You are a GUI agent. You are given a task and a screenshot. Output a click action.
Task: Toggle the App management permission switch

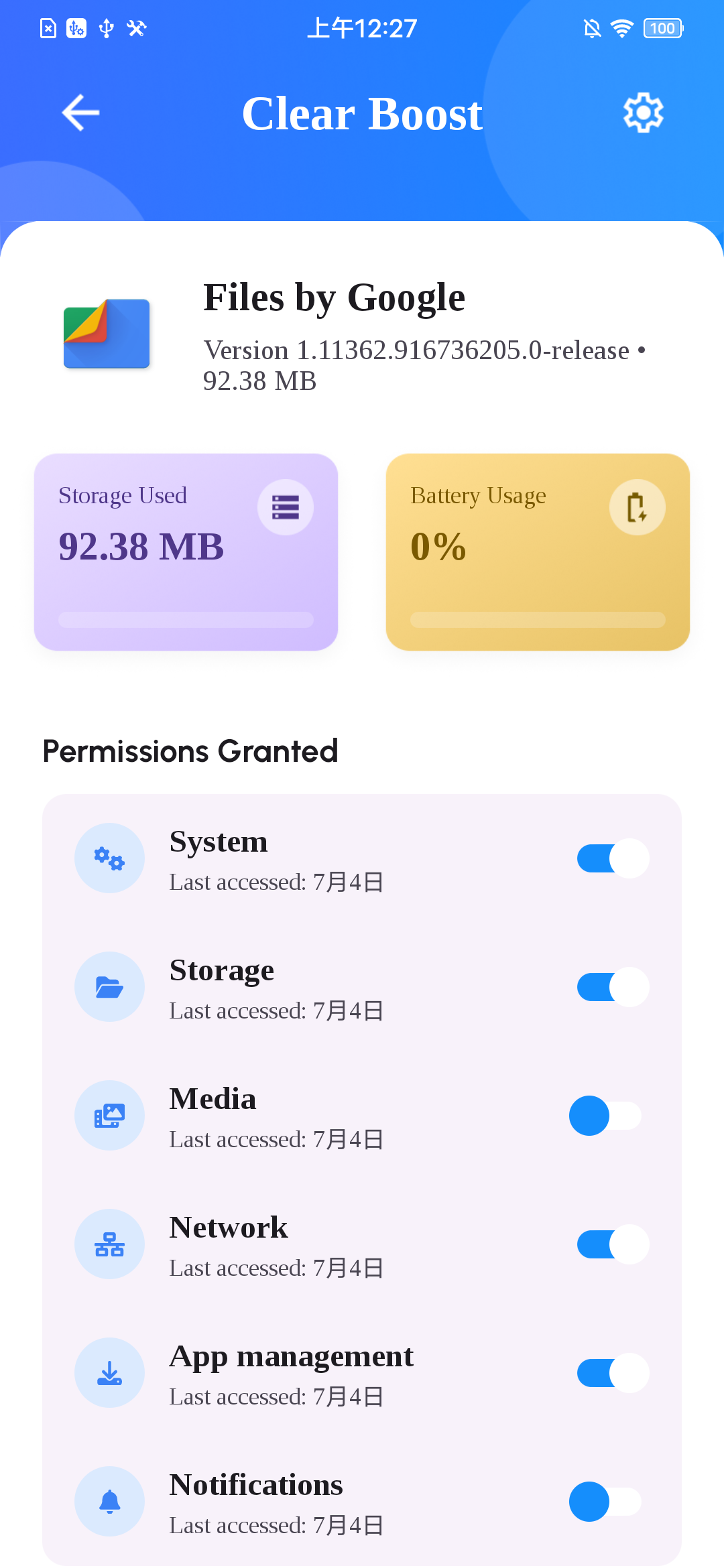[x=613, y=1373]
